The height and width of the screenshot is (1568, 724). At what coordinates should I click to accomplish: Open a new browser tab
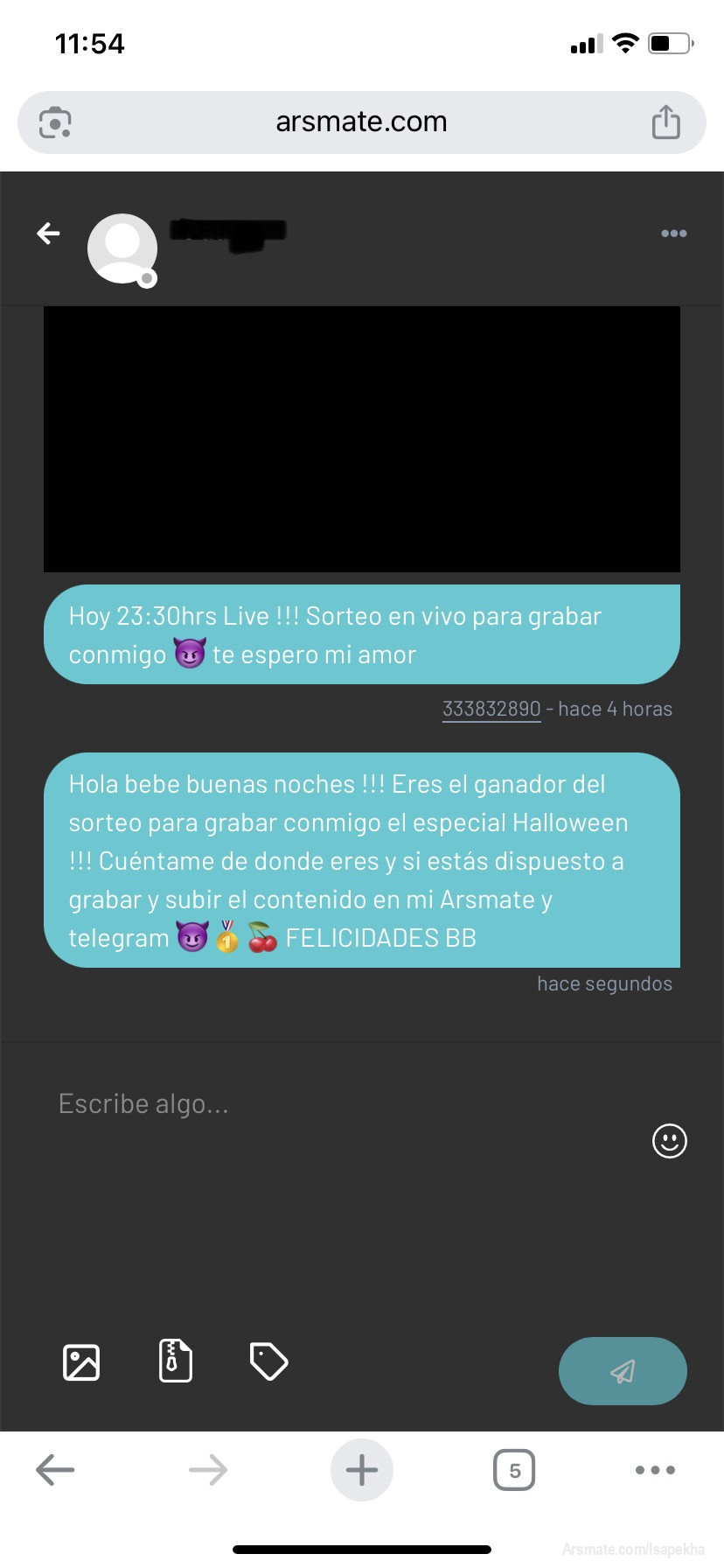361,1470
